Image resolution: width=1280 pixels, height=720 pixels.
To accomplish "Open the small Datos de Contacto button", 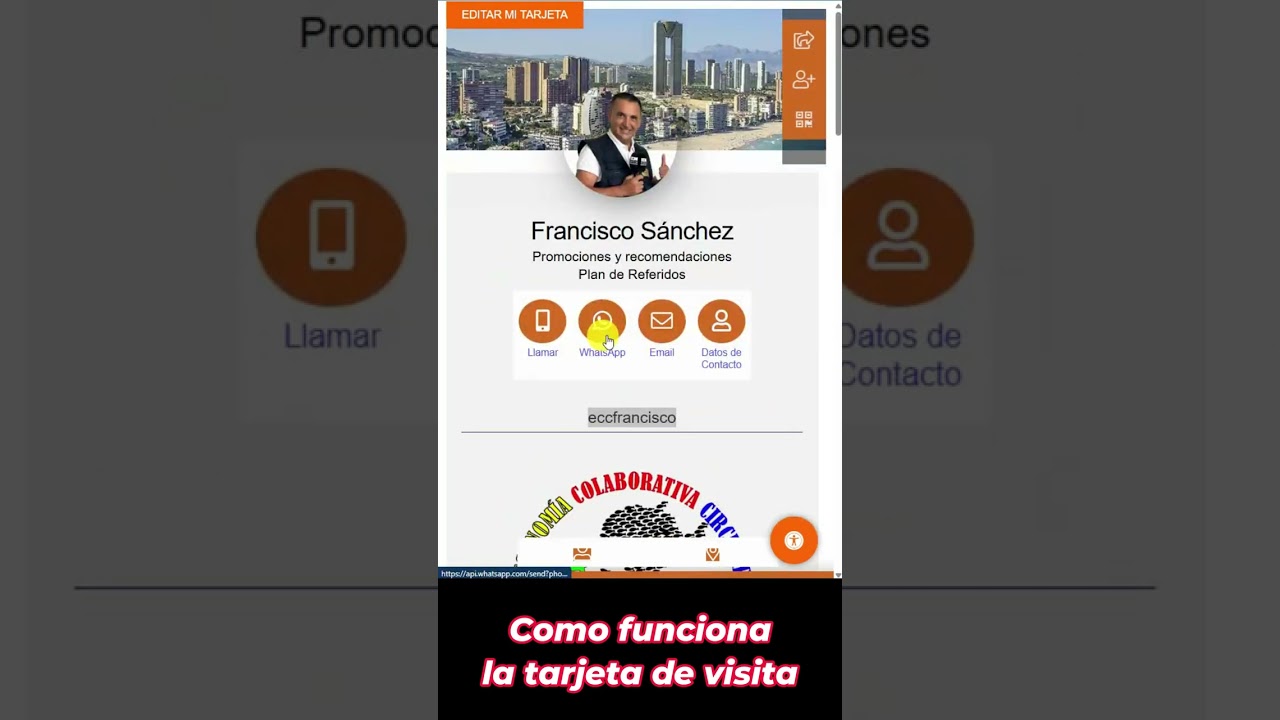I will [721, 335].
